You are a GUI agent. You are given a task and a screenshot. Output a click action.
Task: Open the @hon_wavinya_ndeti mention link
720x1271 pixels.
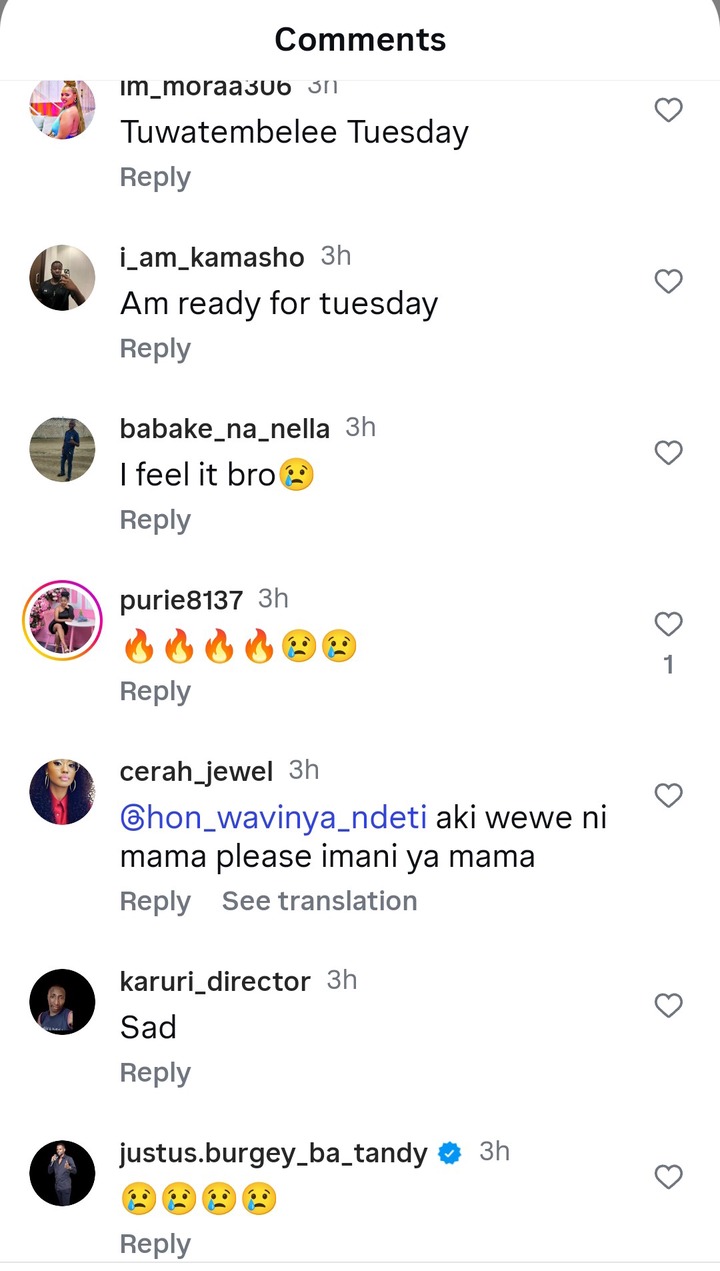click(274, 818)
